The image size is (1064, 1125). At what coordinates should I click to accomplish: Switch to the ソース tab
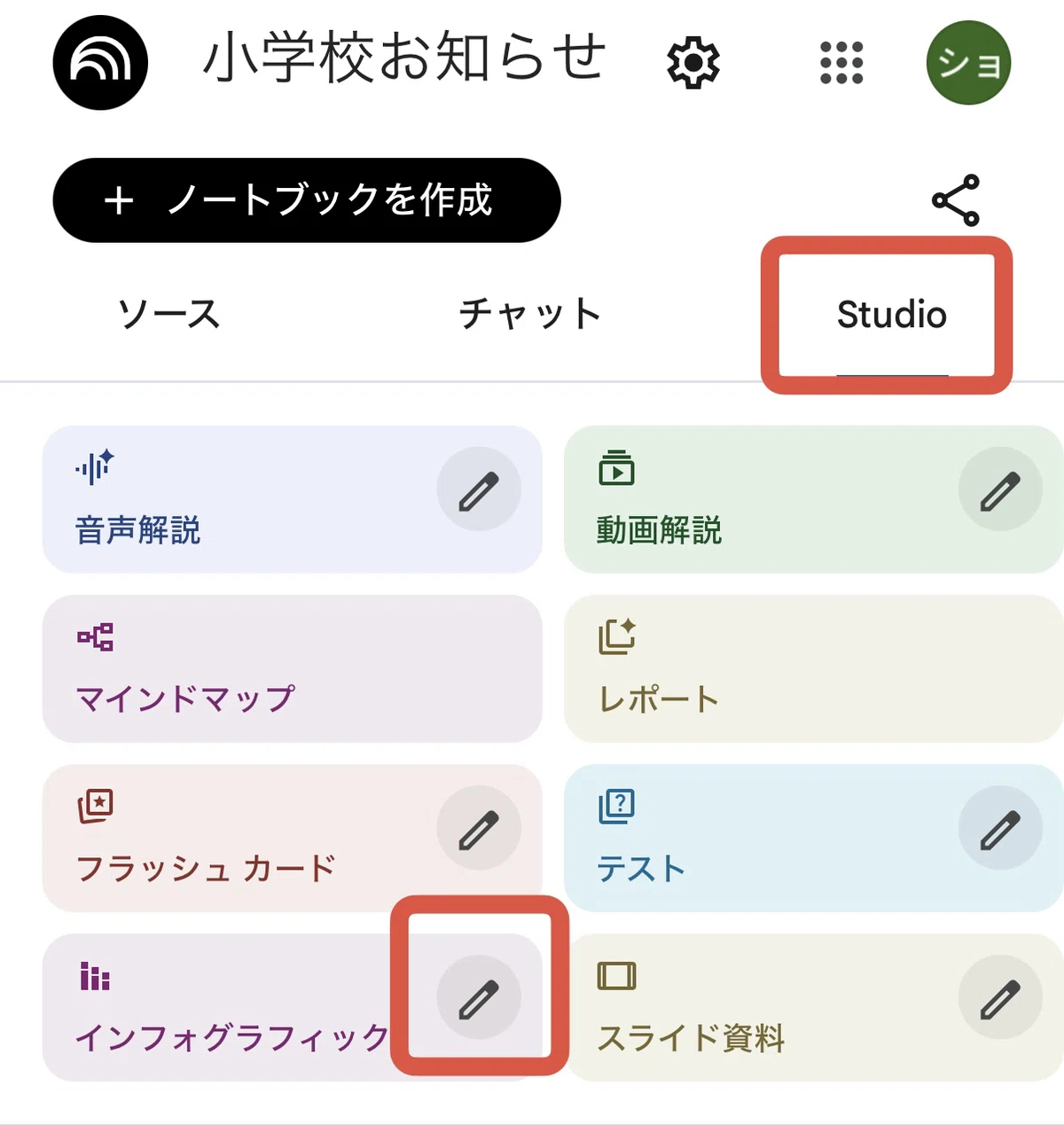(x=168, y=314)
